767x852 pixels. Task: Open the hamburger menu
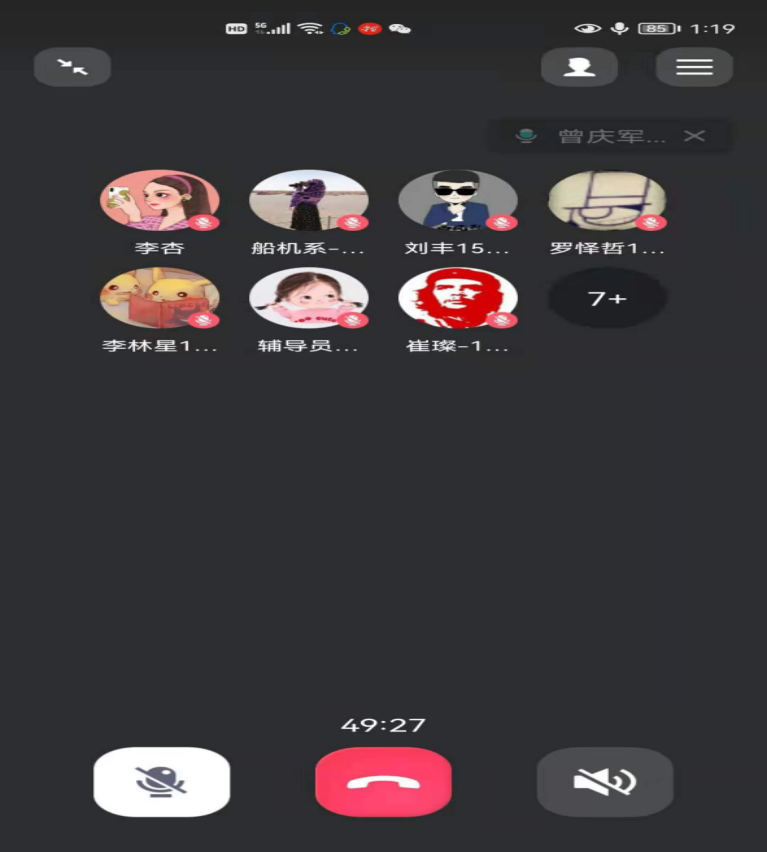(x=694, y=67)
